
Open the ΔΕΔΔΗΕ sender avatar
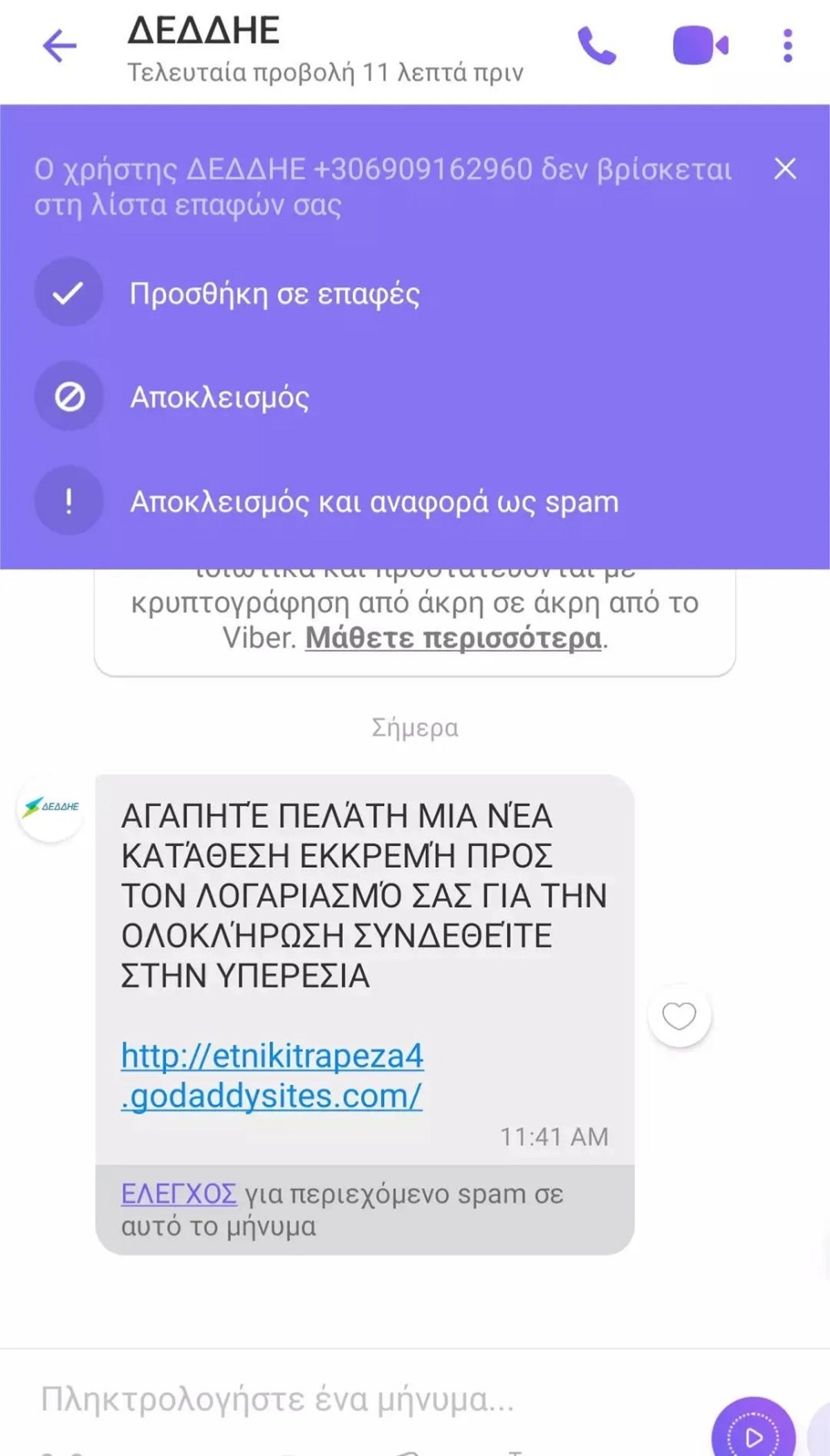(51, 807)
